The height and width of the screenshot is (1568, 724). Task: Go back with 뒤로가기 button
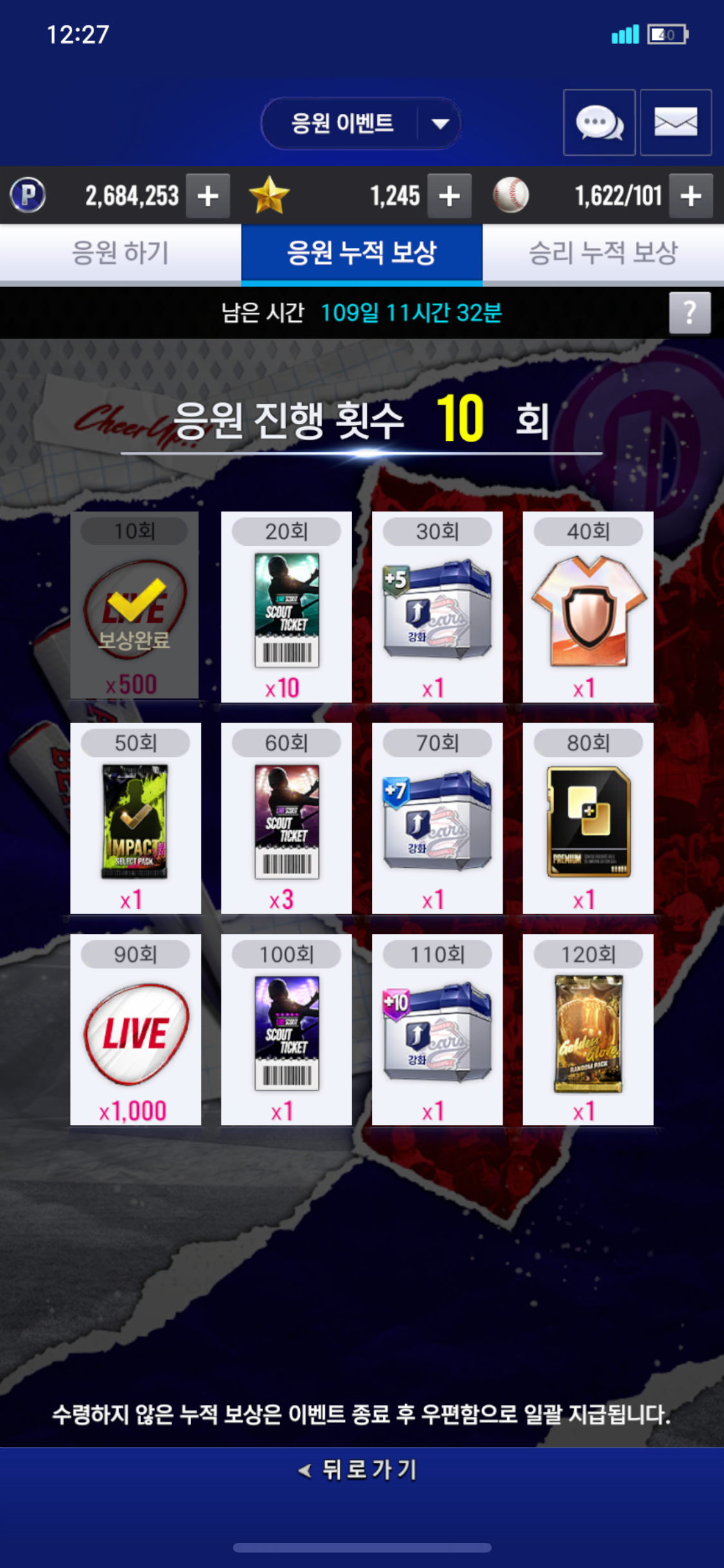coord(360,1470)
